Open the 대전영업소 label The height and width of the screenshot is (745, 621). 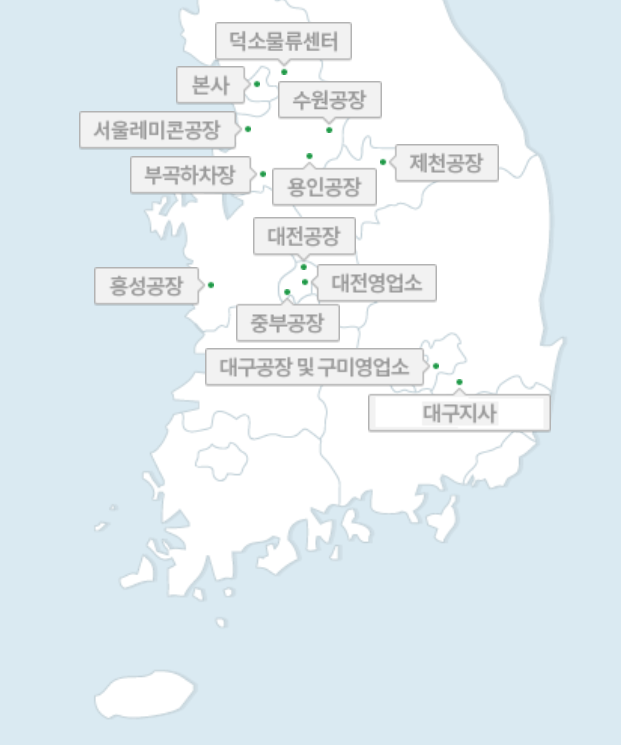(x=376, y=283)
